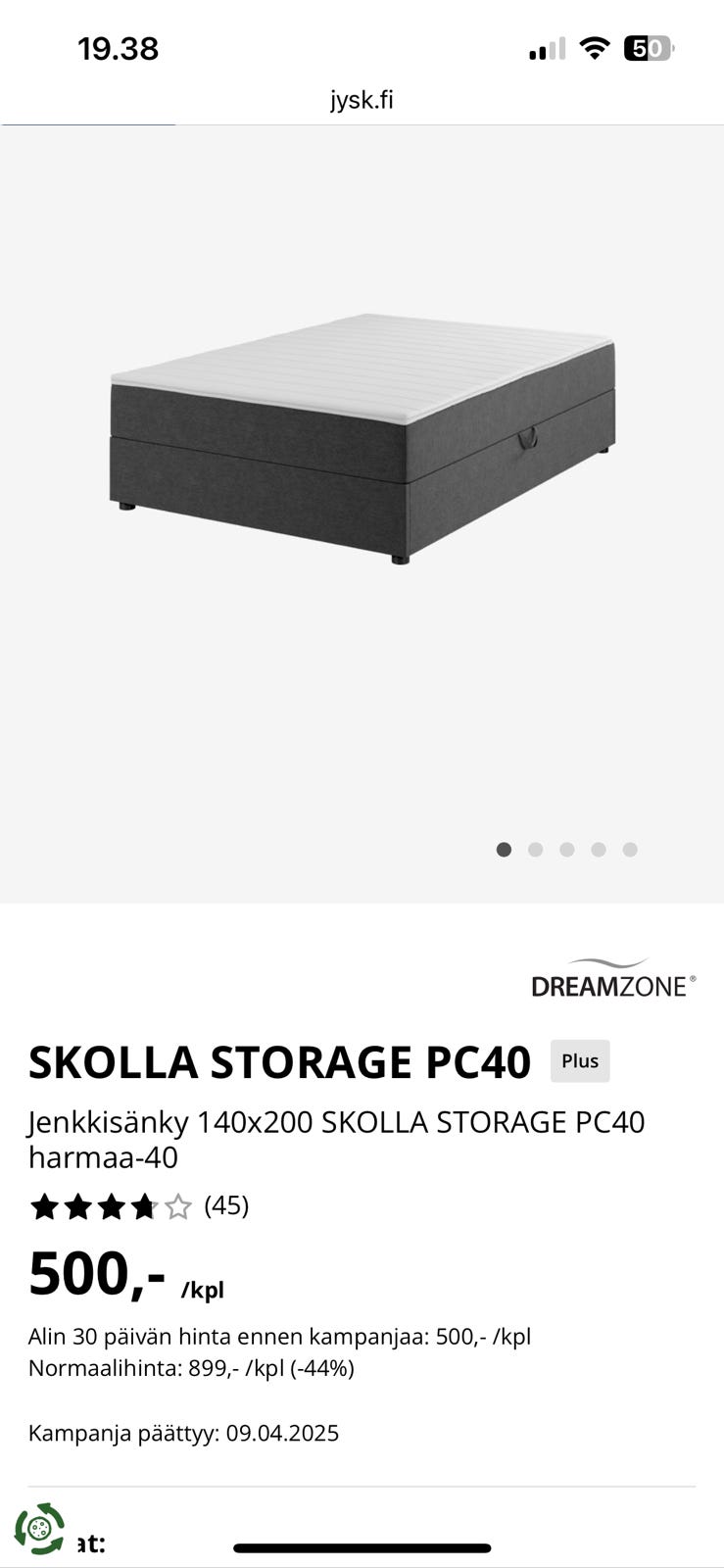The image size is (724, 1568).
Task: Tap the Plus badge next to product name
Action: 580,1061
